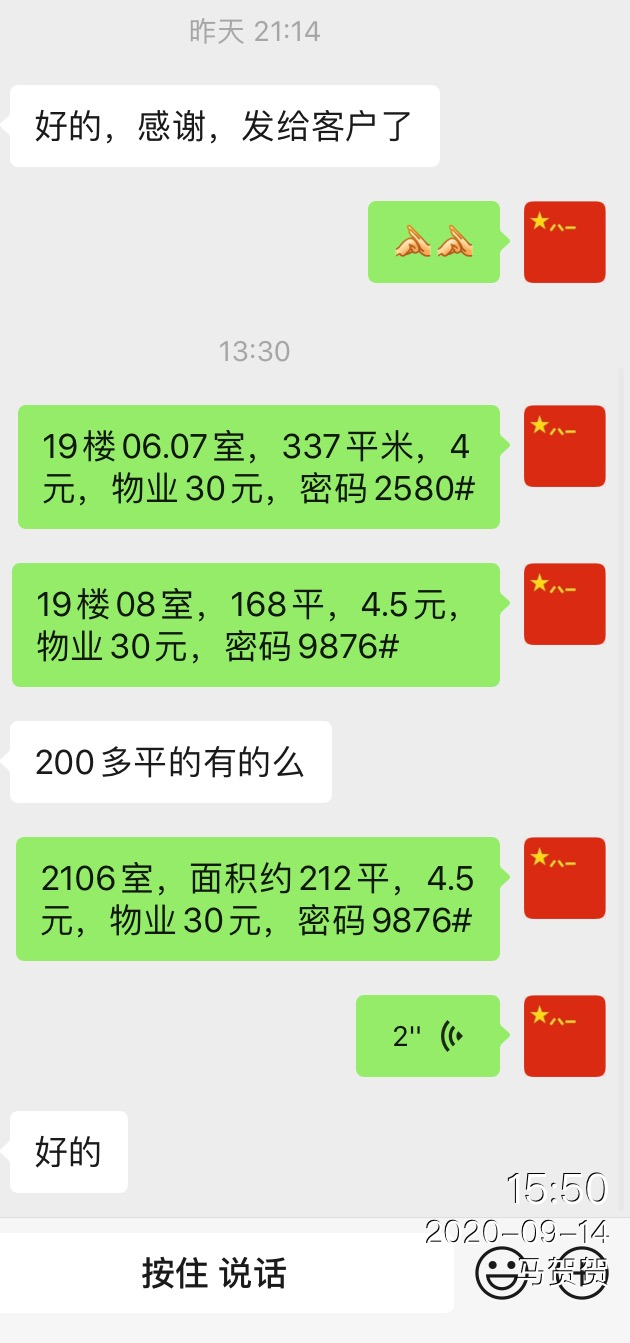The image size is (630, 1343).
Task: Play the 2-second voice message
Action: pos(428,1036)
